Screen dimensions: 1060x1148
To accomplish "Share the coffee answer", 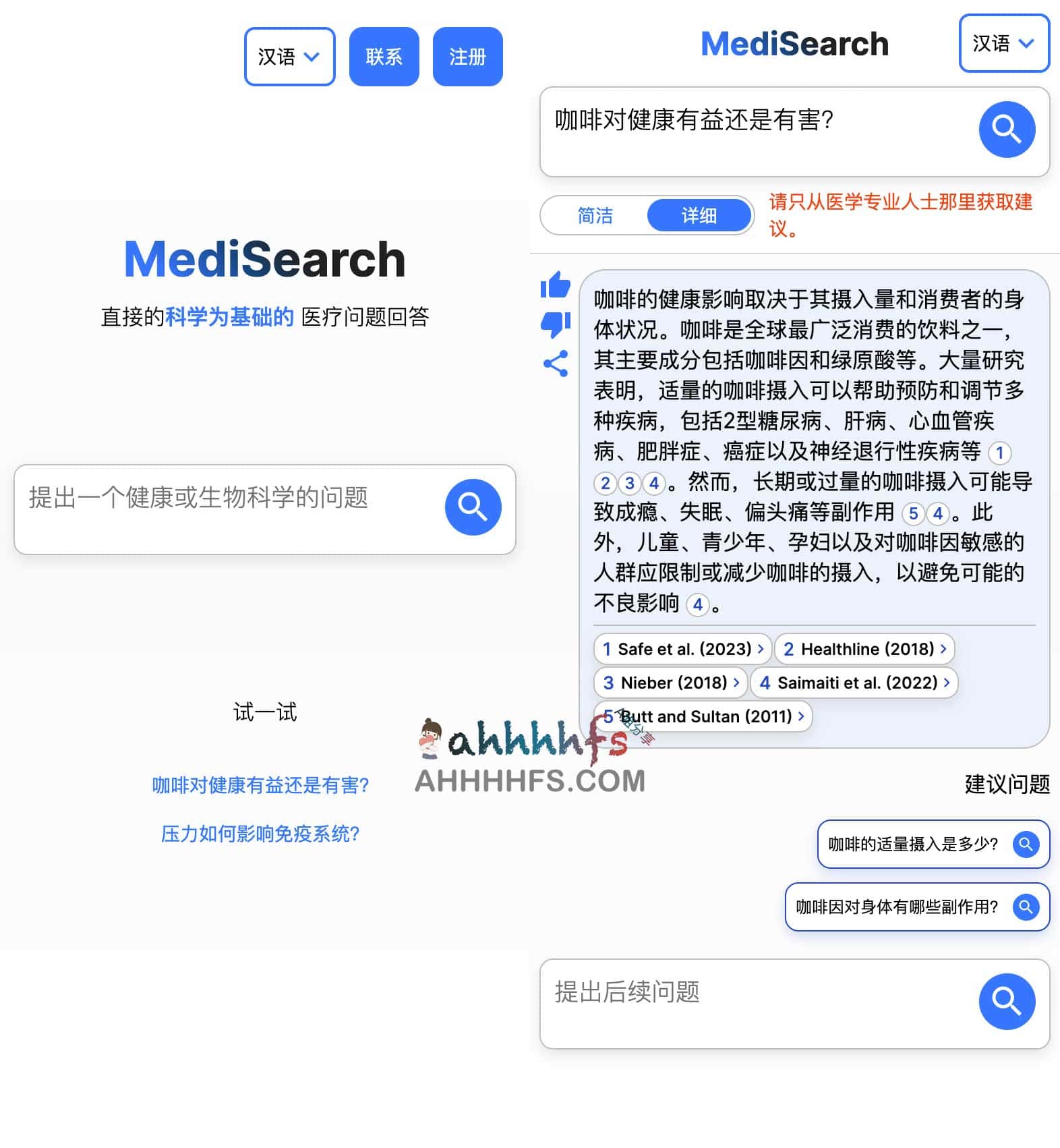I will click(555, 364).
